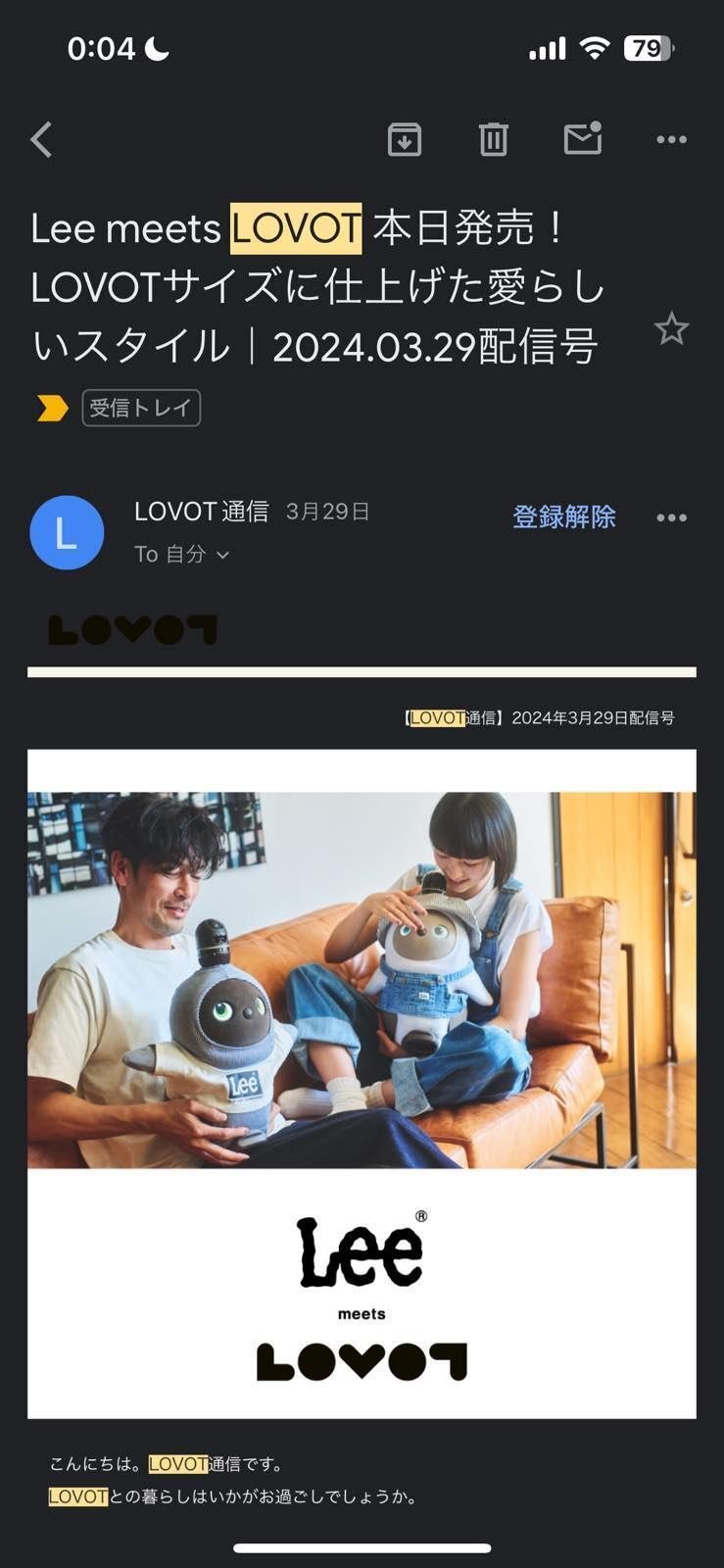
Task: Tap the back arrow to return to inbox
Action: (40, 139)
